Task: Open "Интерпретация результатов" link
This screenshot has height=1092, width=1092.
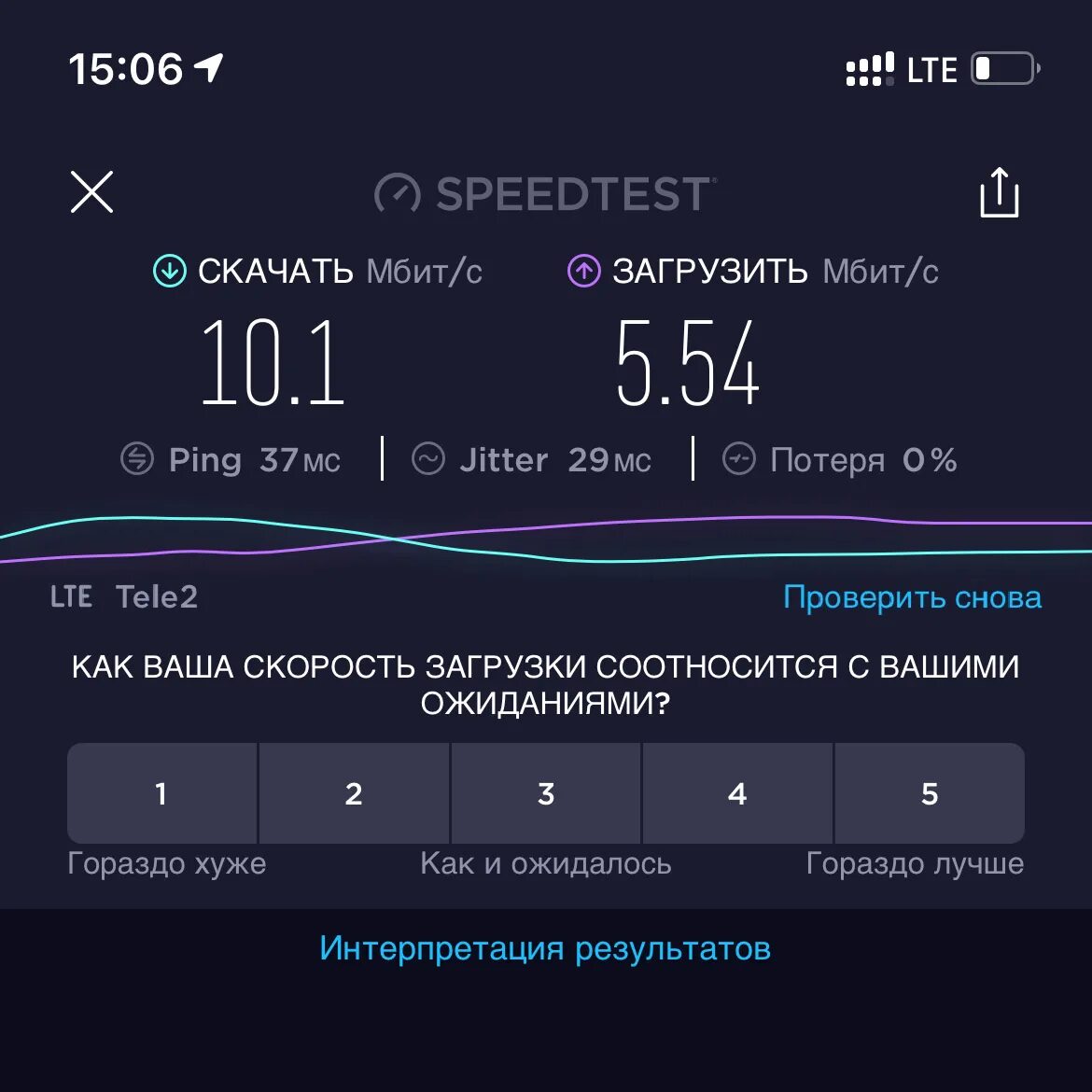Action: pyautogui.click(x=545, y=948)
